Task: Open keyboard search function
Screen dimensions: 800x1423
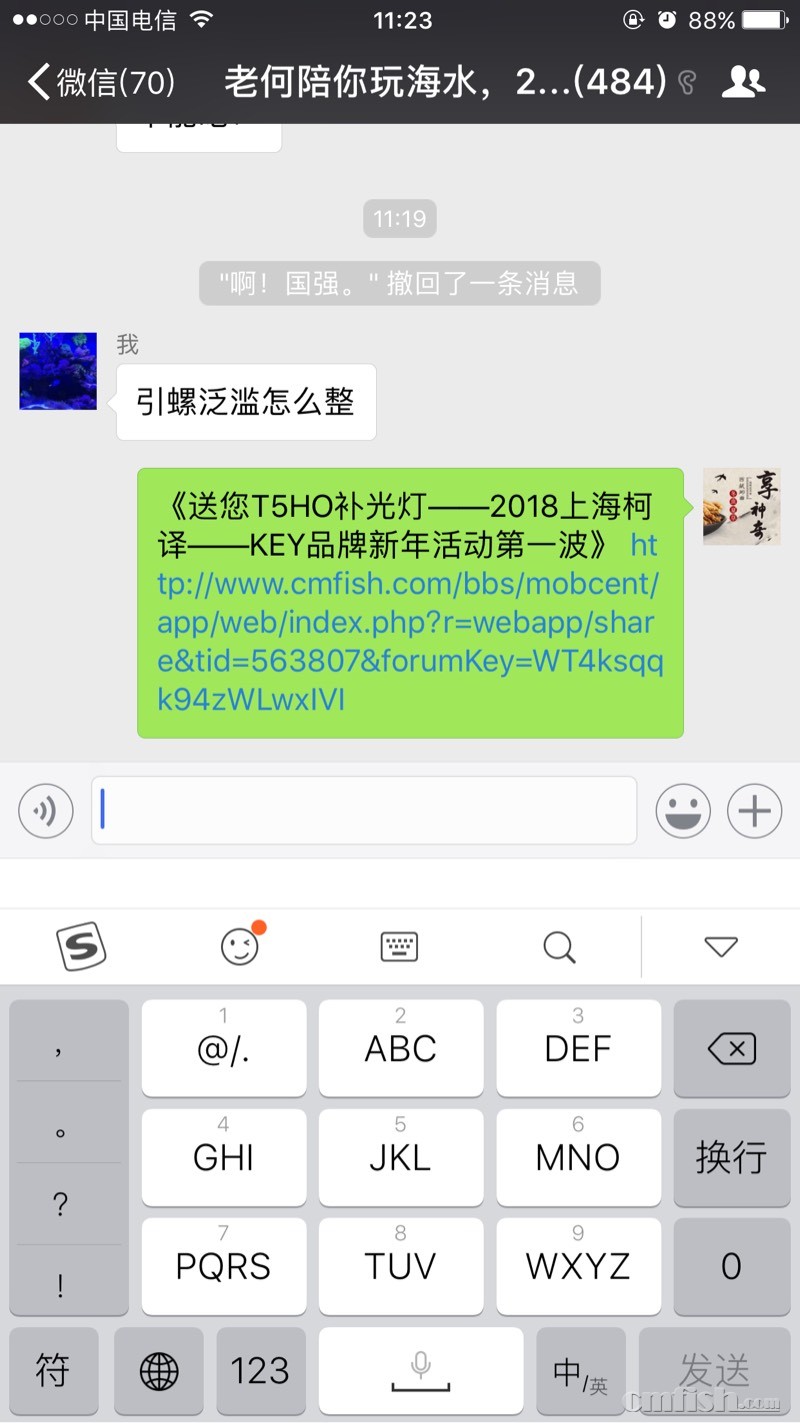Action: point(558,946)
